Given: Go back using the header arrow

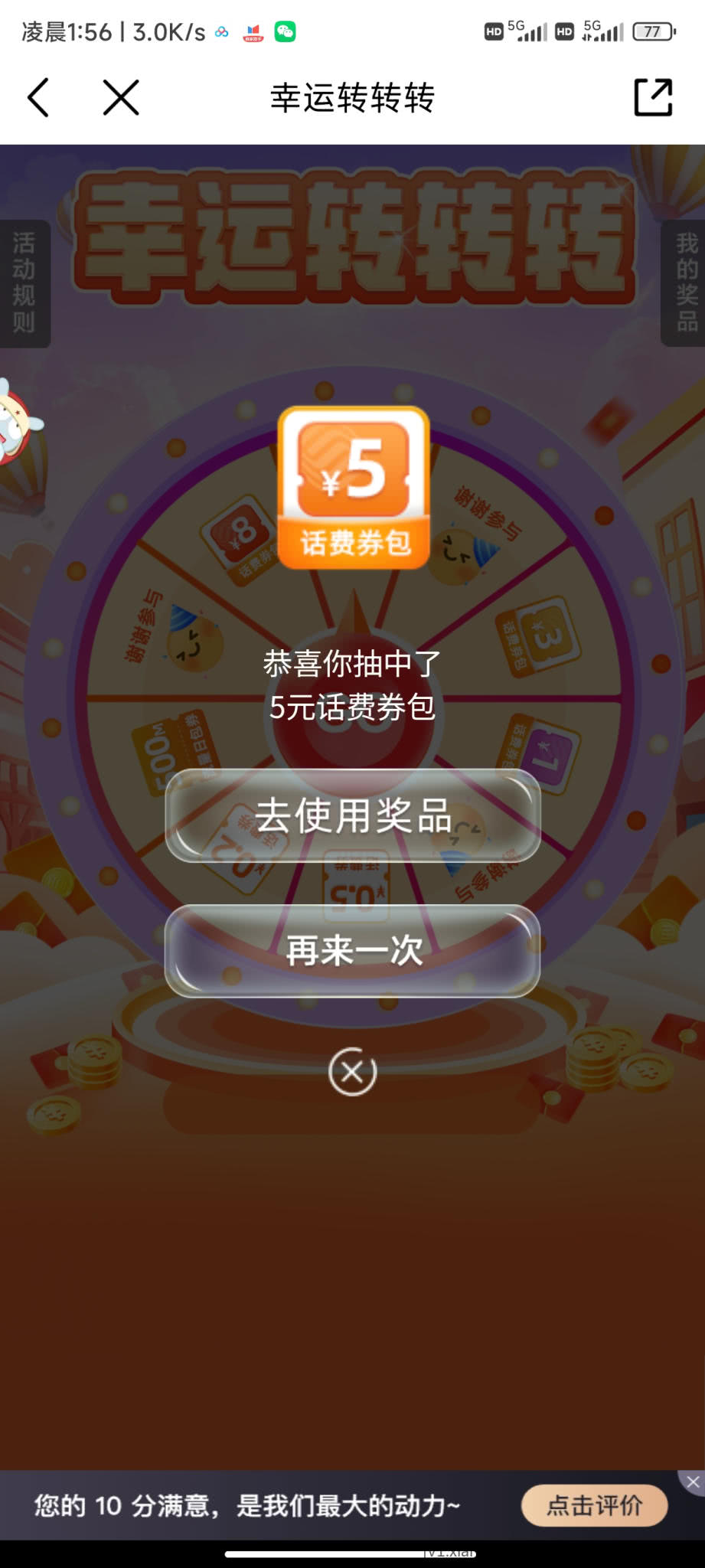Looking at the screenshot, I should point(38,98).
